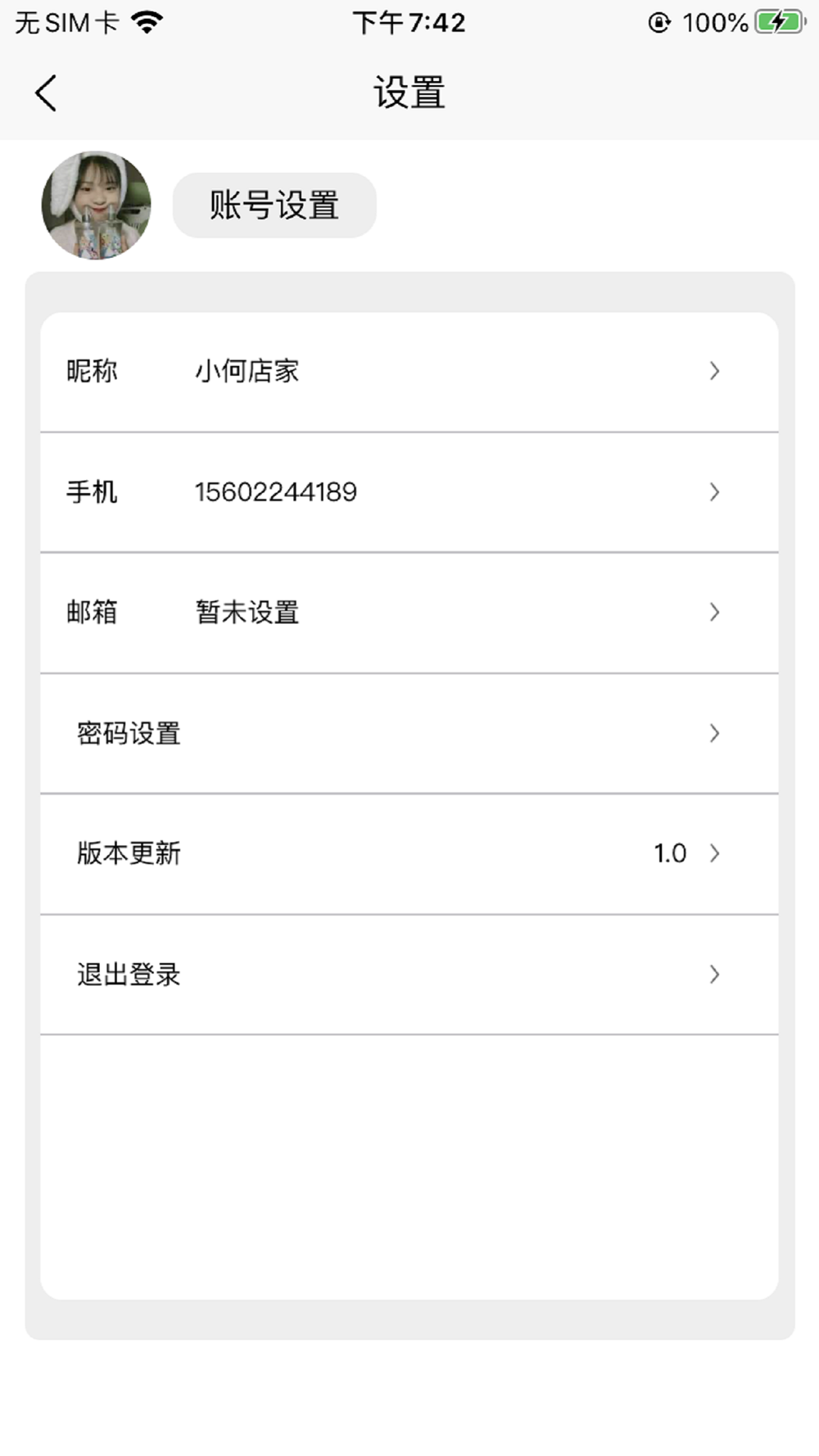Open 密码设置 password settings
This screenshot has width=819, height=1456.
coord(409,733)
